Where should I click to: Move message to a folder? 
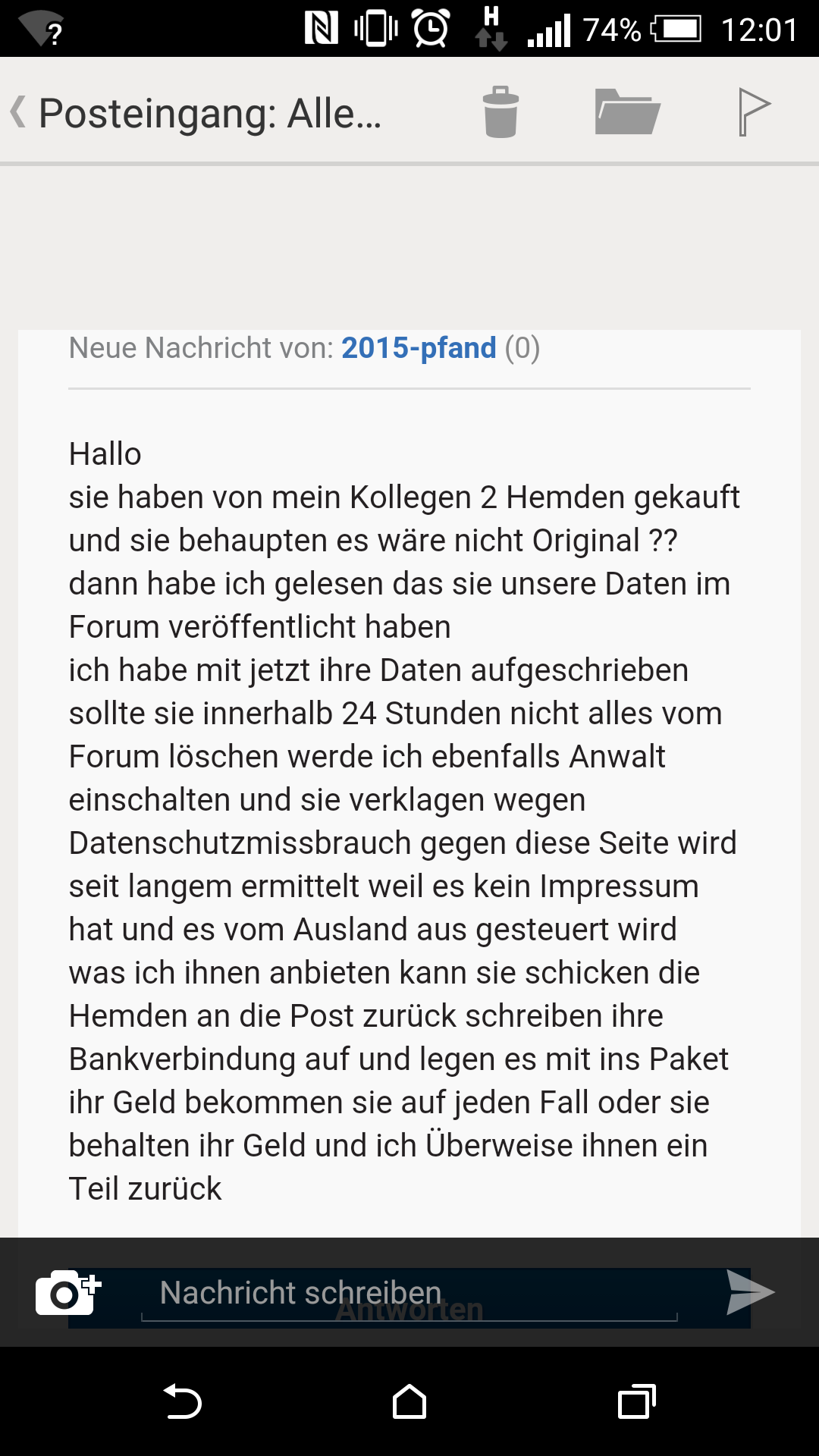(x=627, y=112)
